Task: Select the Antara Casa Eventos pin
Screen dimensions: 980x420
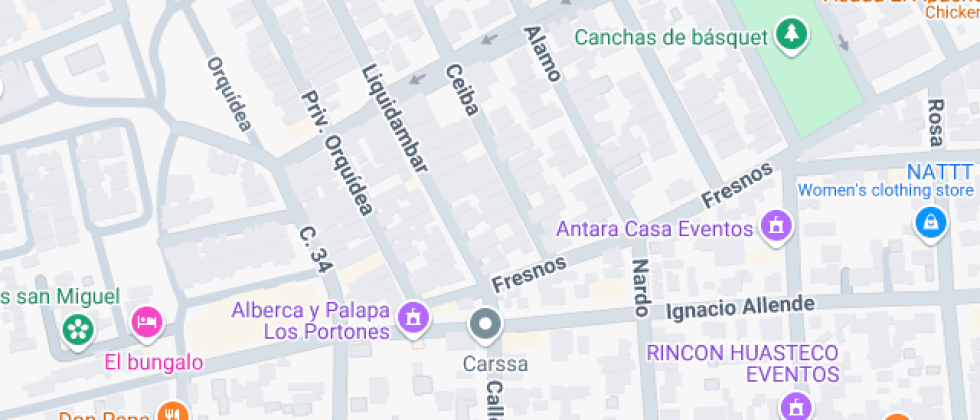Action: [775, 227]
